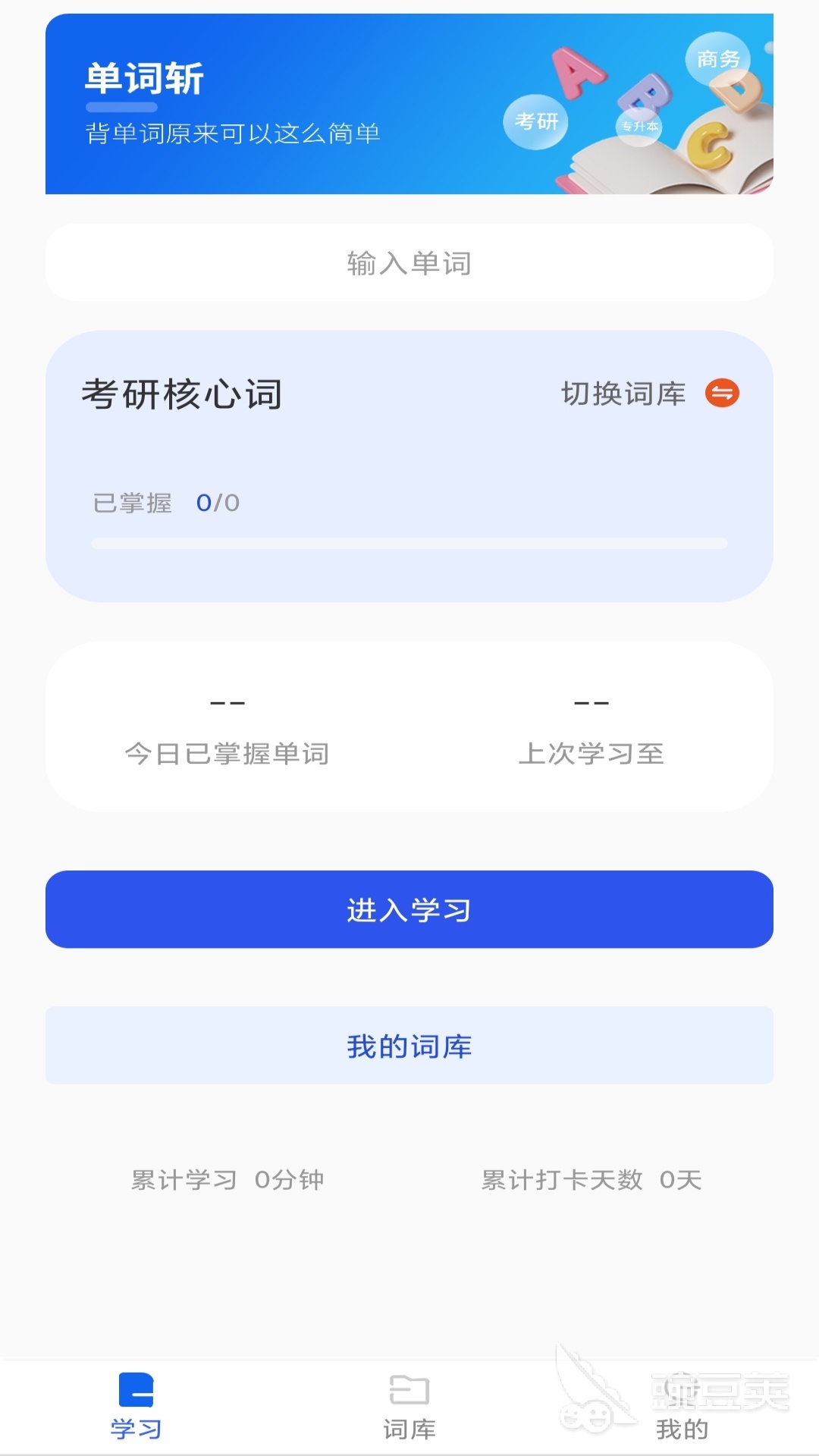Open the 单词斩 top banner

coord(409,104)
